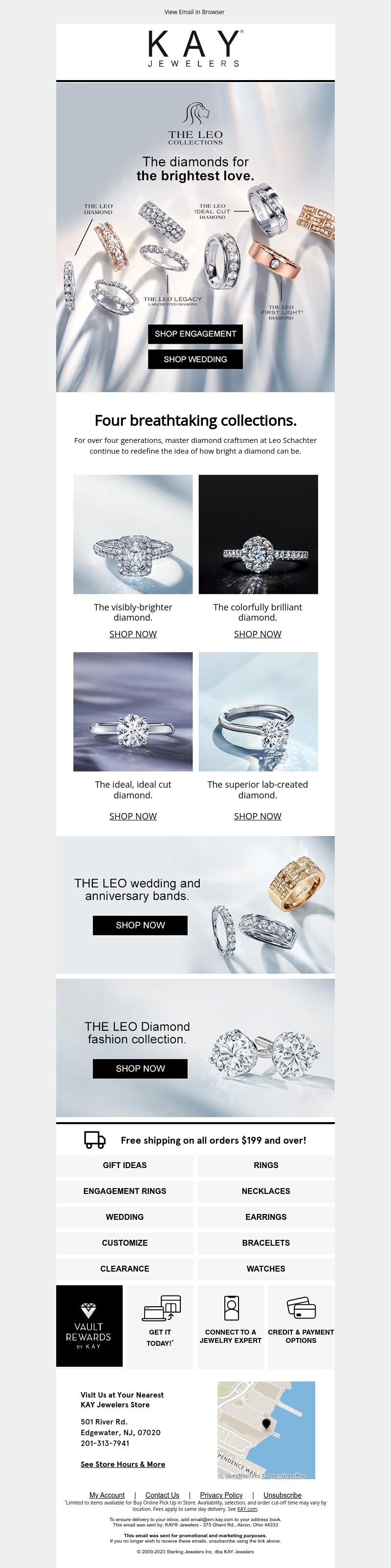This screenshot has height=1568, width=391.
Task: Open the My Account link
Action: point(107,1494)
